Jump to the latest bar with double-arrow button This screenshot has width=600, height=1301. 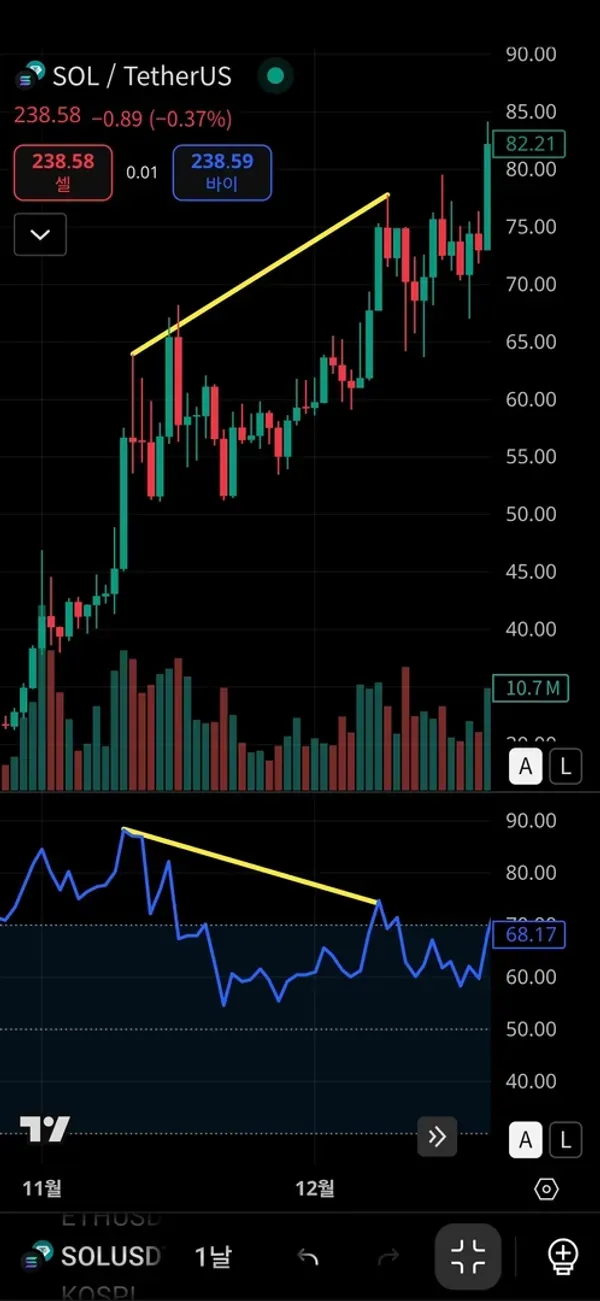coord(437,1136)
